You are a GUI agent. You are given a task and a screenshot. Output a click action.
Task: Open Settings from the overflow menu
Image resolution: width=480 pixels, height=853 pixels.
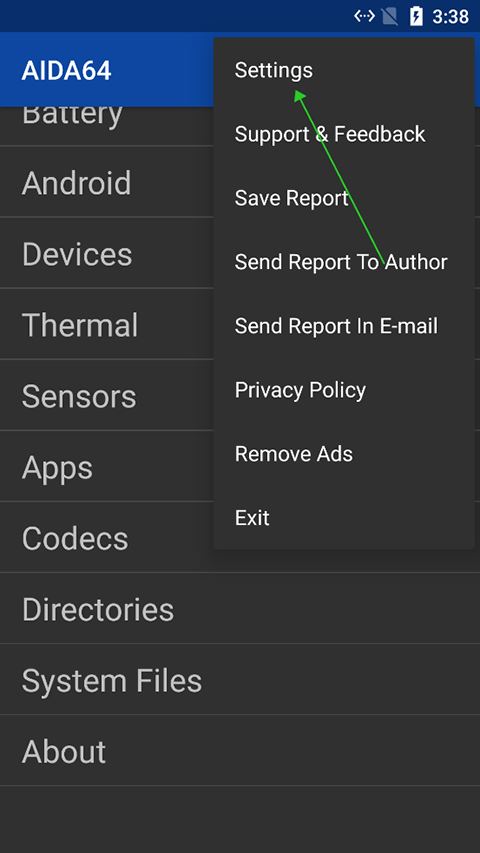tap(344, 70)
